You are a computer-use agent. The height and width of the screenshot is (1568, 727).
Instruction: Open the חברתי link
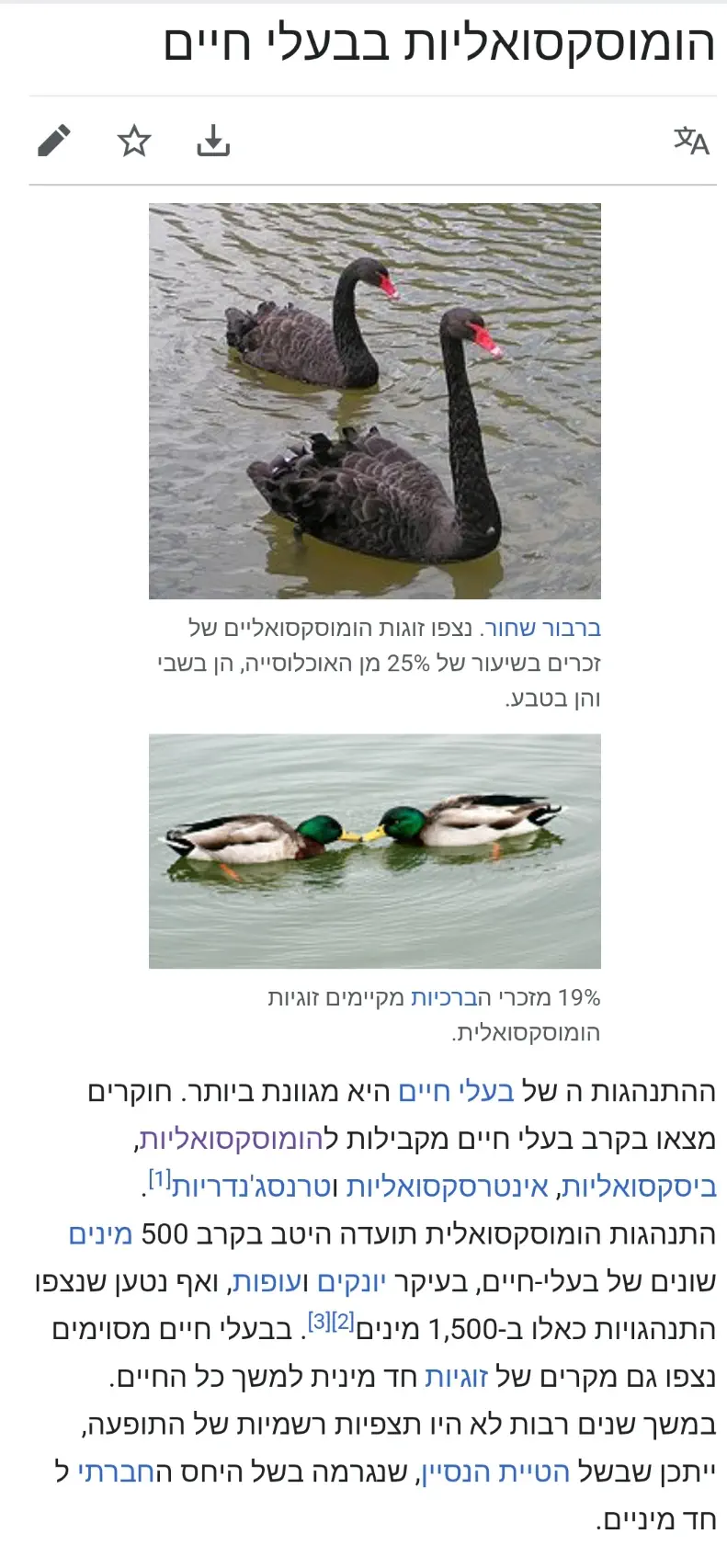click(x=114, y=1472)
